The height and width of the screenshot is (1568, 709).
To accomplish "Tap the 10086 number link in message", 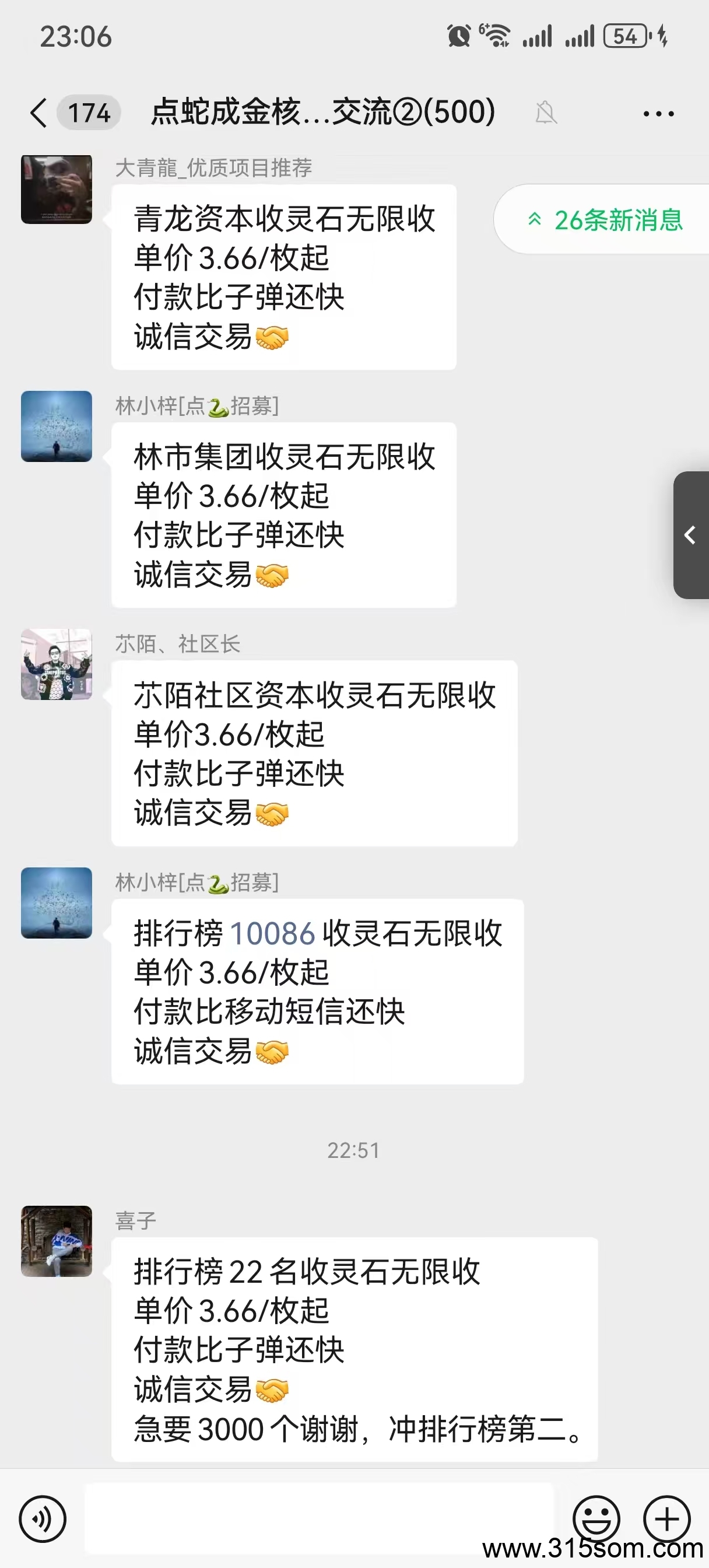I will click(x=272, y=933).
